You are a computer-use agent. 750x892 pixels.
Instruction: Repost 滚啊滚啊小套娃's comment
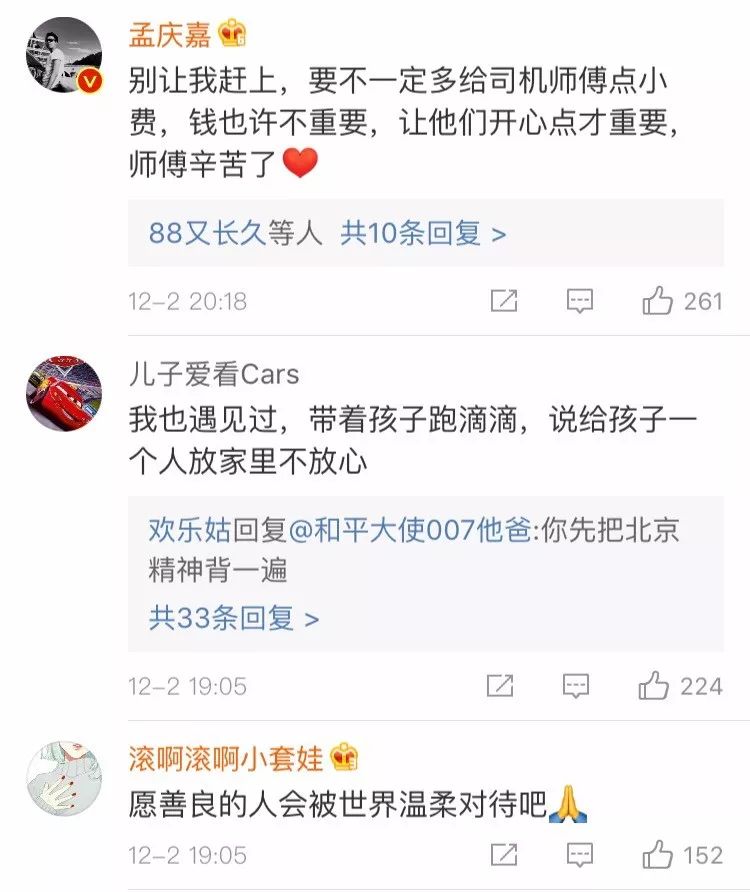[x=503, y=855]
